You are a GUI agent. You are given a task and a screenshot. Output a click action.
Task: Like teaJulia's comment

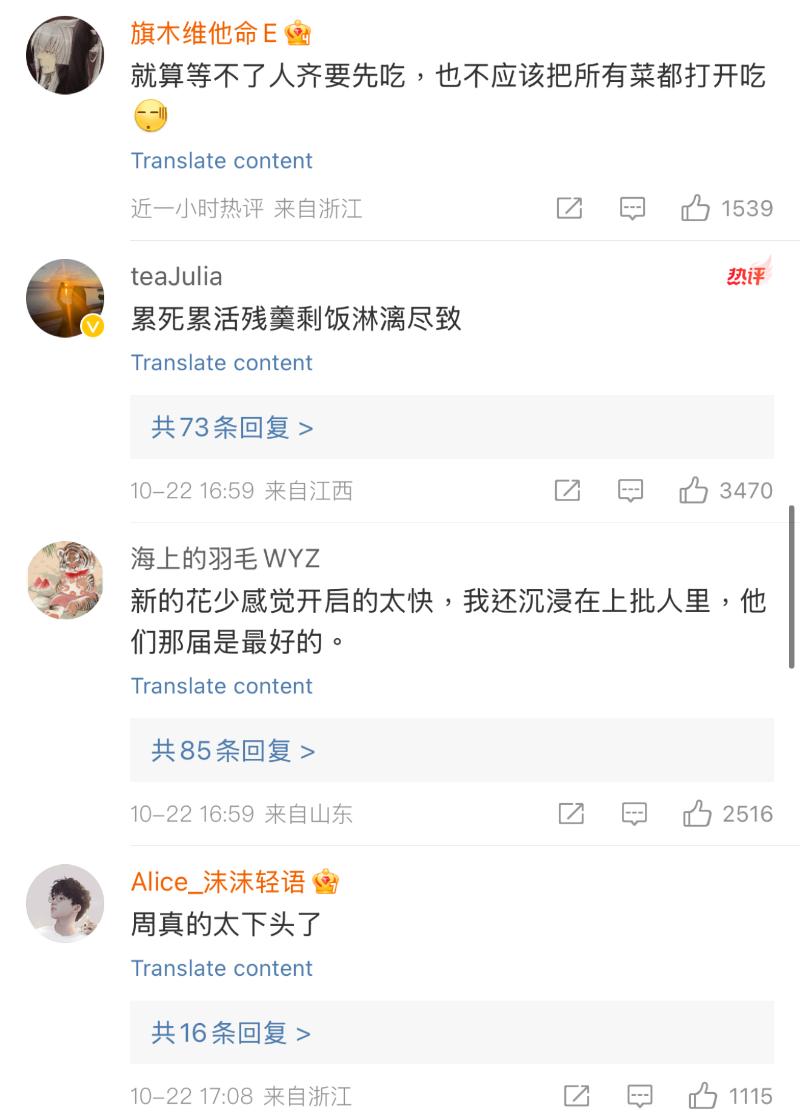point(695,490)
